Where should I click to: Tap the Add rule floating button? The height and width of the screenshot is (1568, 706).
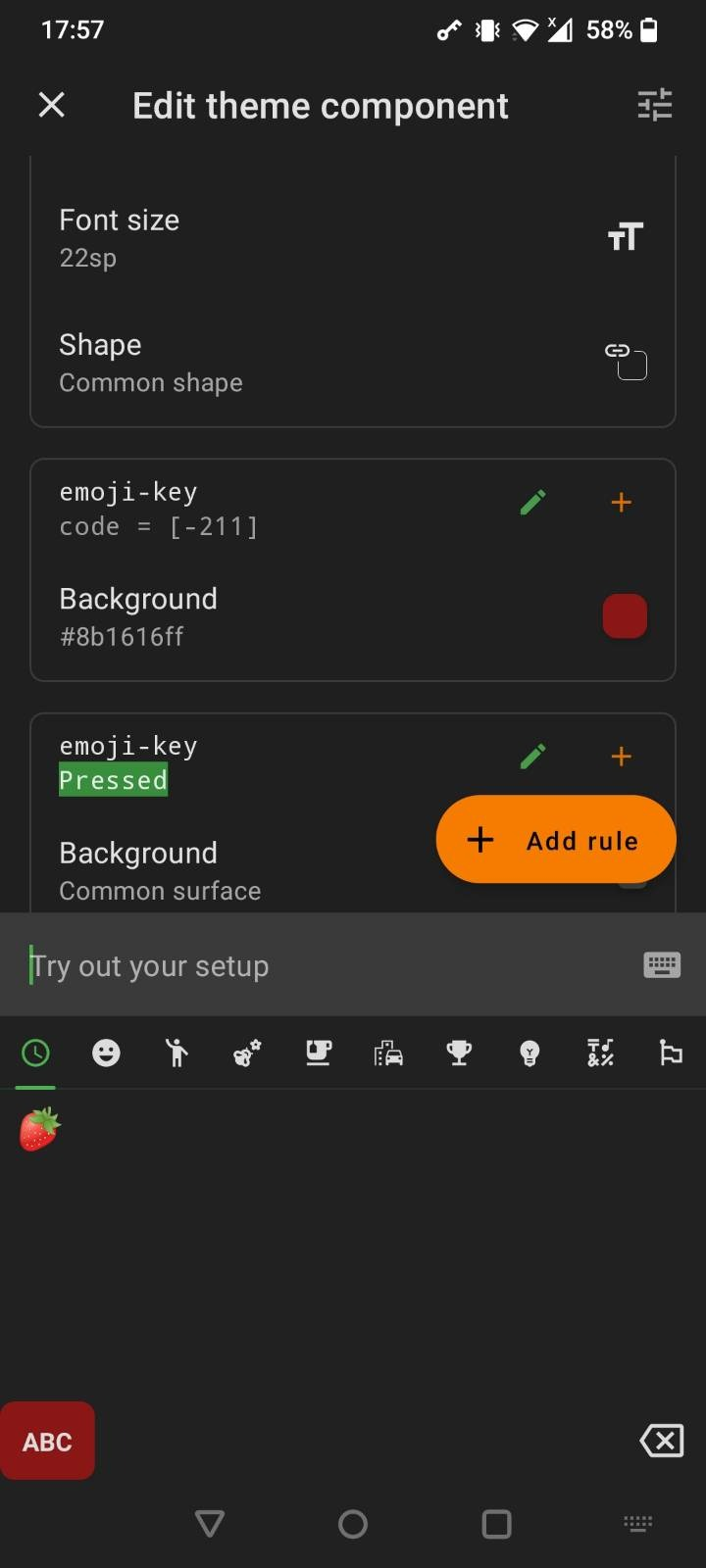pos(556,840)
